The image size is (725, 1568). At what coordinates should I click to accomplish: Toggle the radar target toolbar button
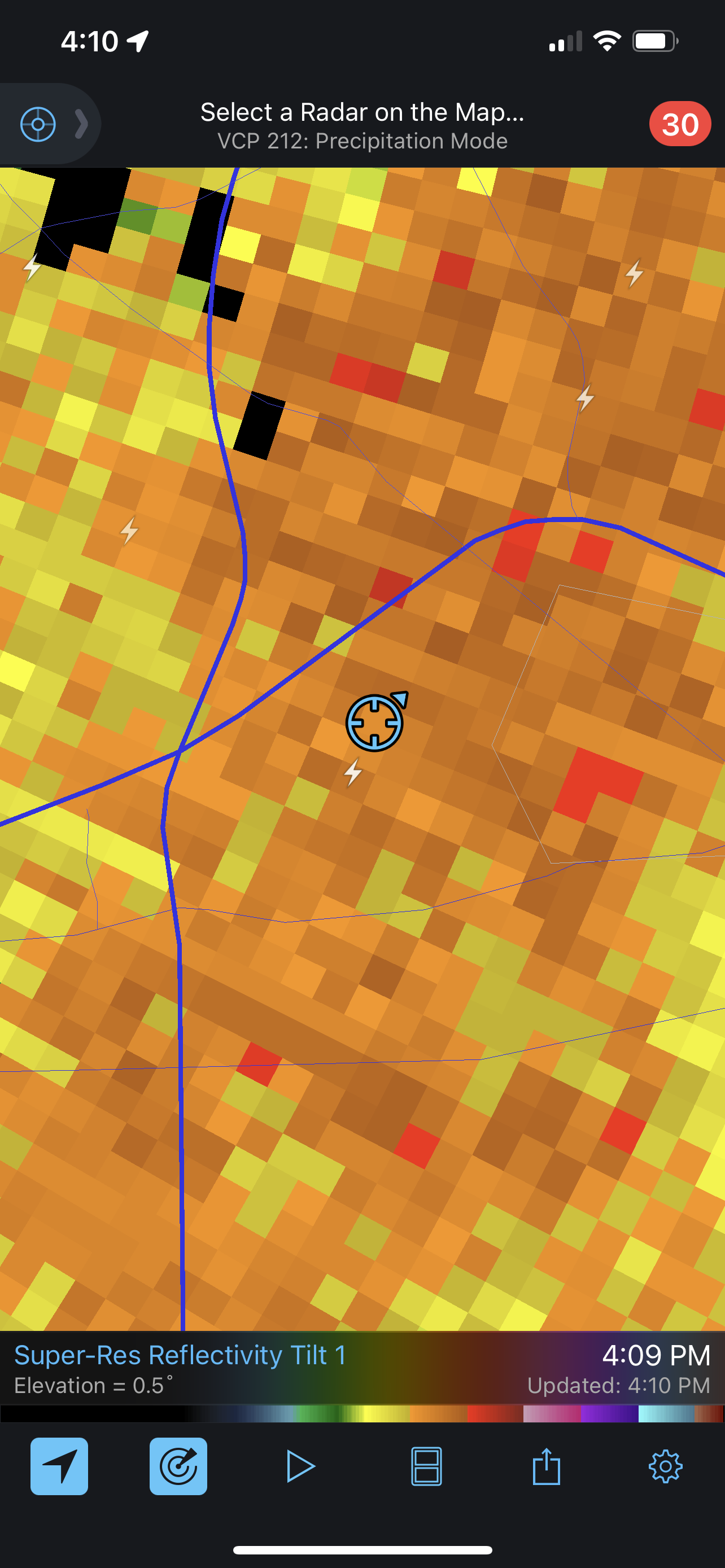pyautogui.click(x=178, y=1466)
